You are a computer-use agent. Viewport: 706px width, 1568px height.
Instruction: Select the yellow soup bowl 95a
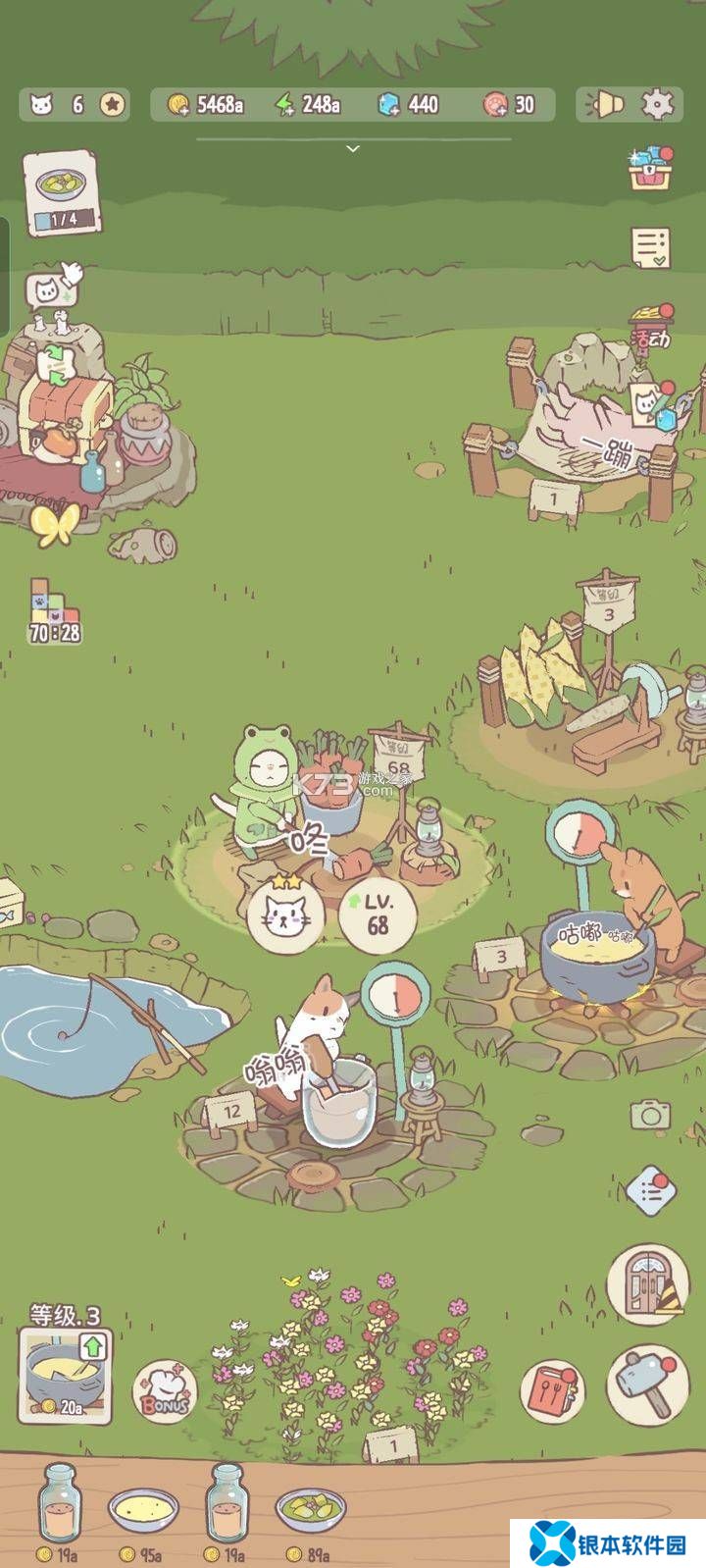pyautogui.click(x=137, y=1512)
